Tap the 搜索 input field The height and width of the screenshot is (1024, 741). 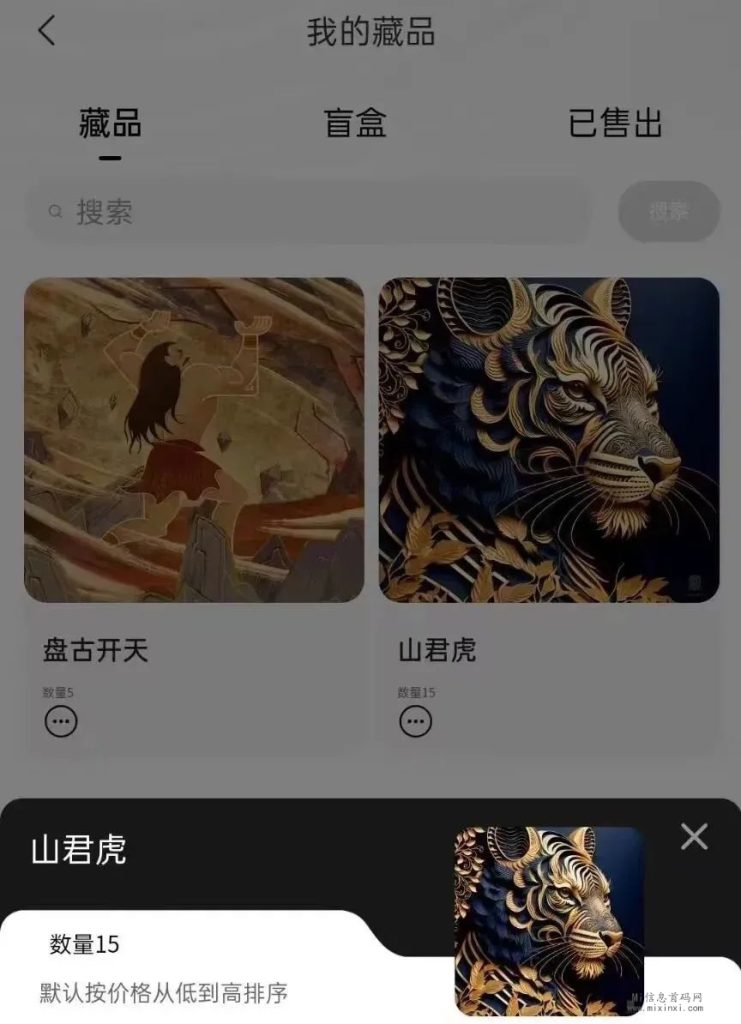[310, 212]
